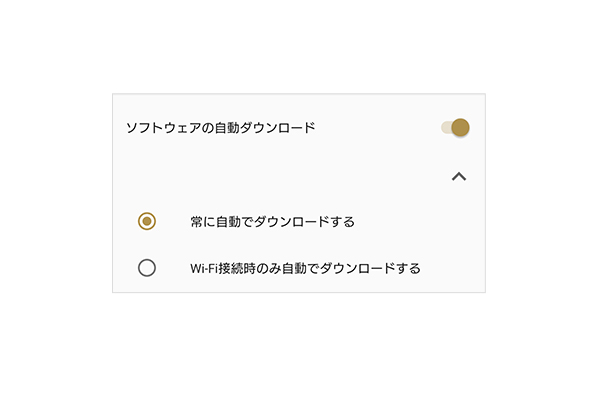Screen dimensions: 600x400
Task: Select 常に自動でダウンロードする option
Action: pyautogui.click(x=147, y=221)
